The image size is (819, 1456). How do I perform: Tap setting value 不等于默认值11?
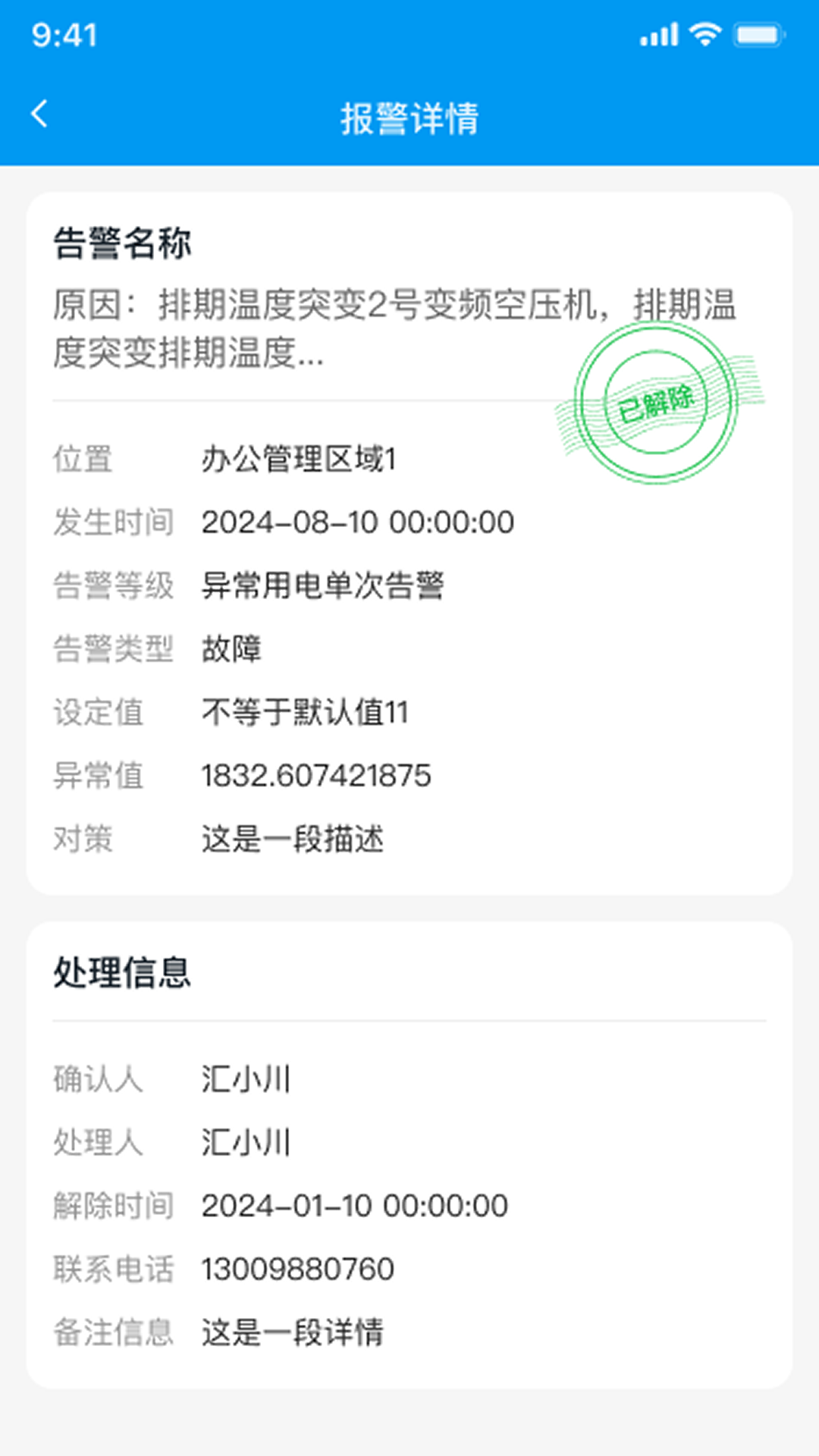pyautogui.click(x=305, y=713)
